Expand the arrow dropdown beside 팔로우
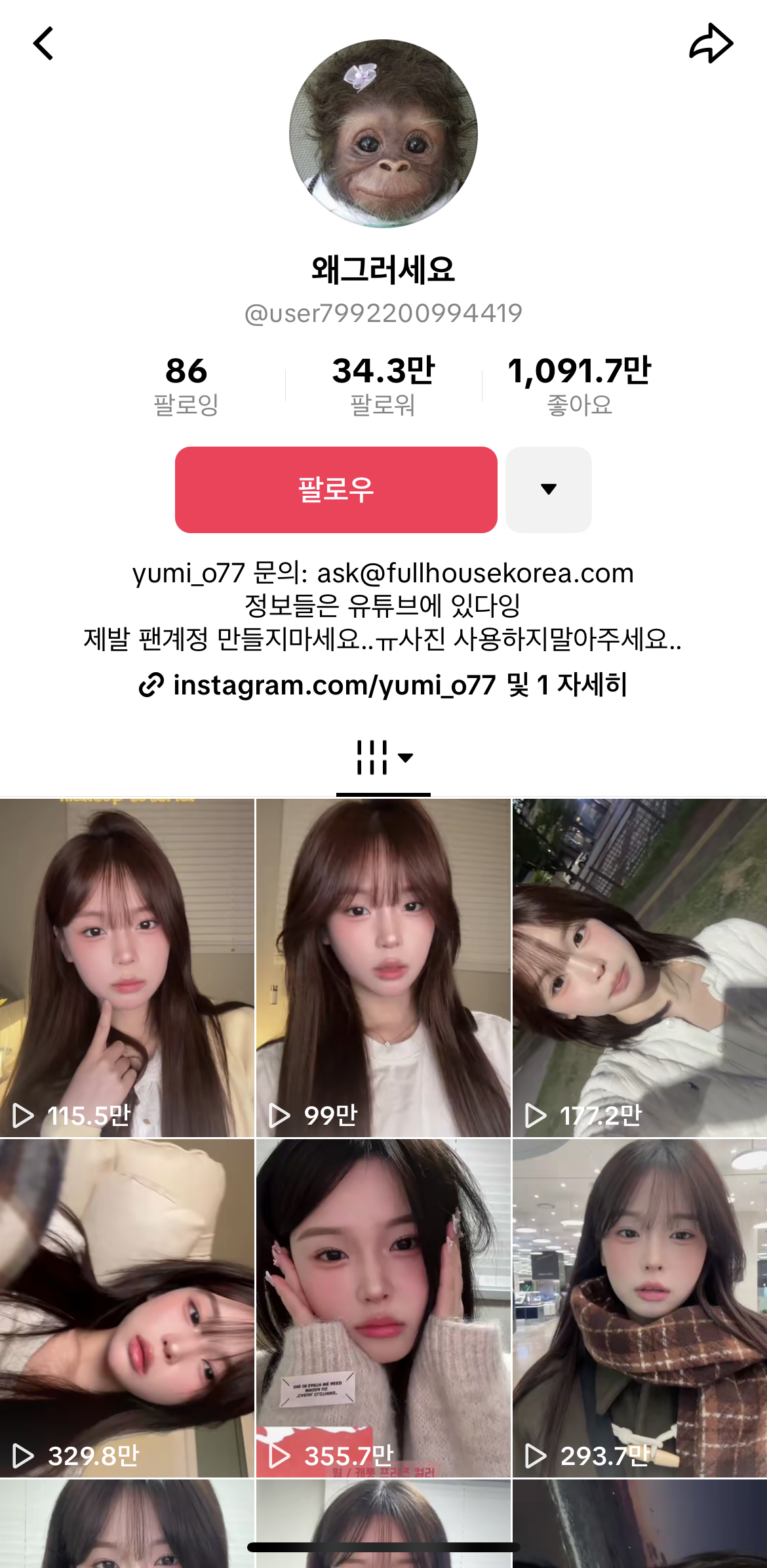The width and height of the screenshot is (767, 1568). pos(549,489)
